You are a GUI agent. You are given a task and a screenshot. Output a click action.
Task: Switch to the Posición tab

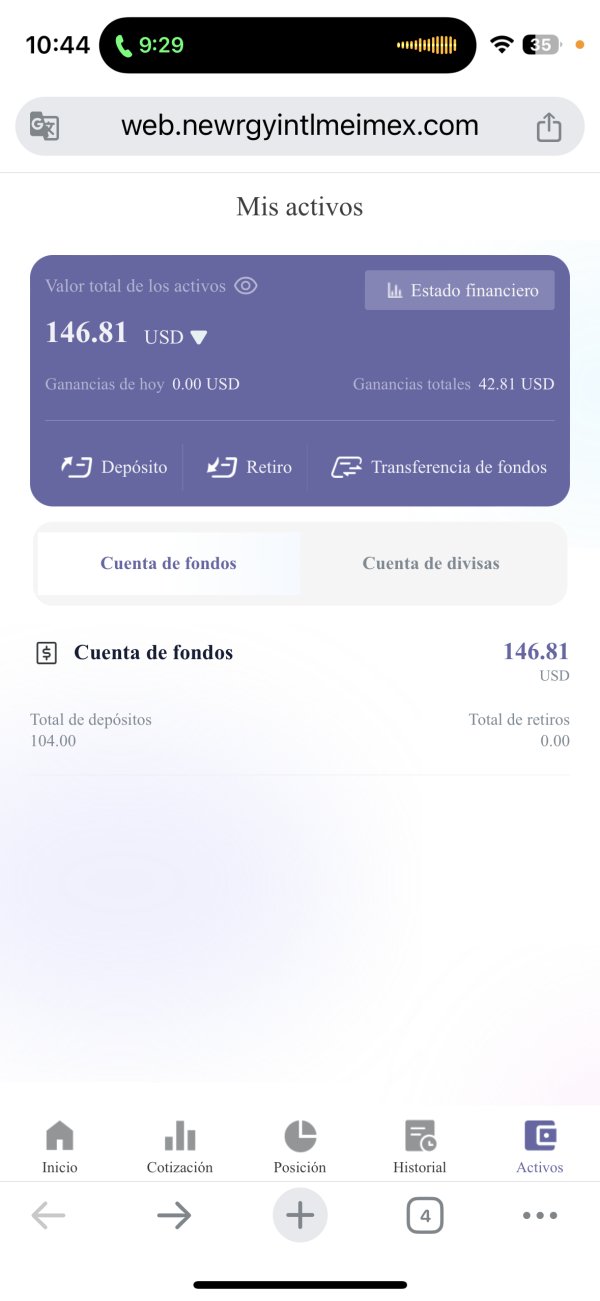[x=300, y=1147]
